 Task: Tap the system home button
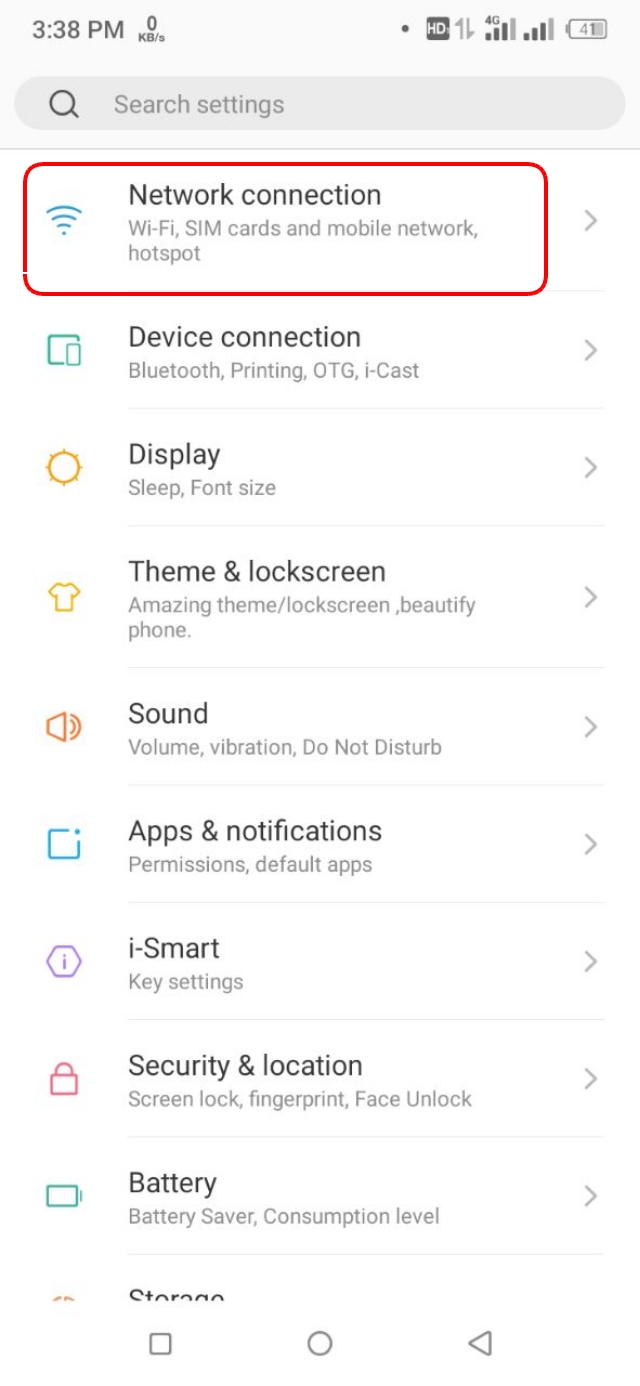[320, 1343]
